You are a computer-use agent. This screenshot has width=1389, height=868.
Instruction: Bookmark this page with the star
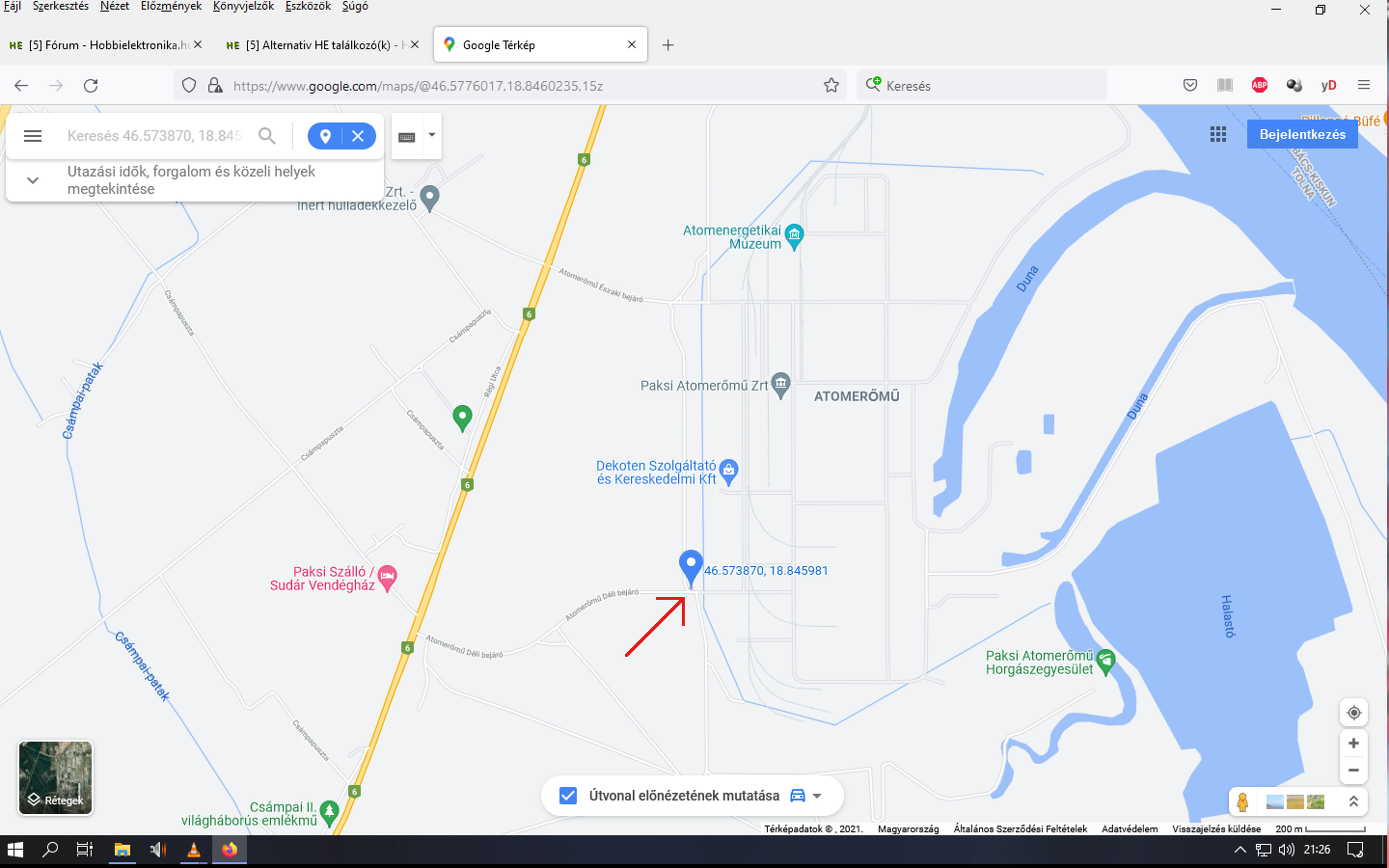[x=831, y=86]
